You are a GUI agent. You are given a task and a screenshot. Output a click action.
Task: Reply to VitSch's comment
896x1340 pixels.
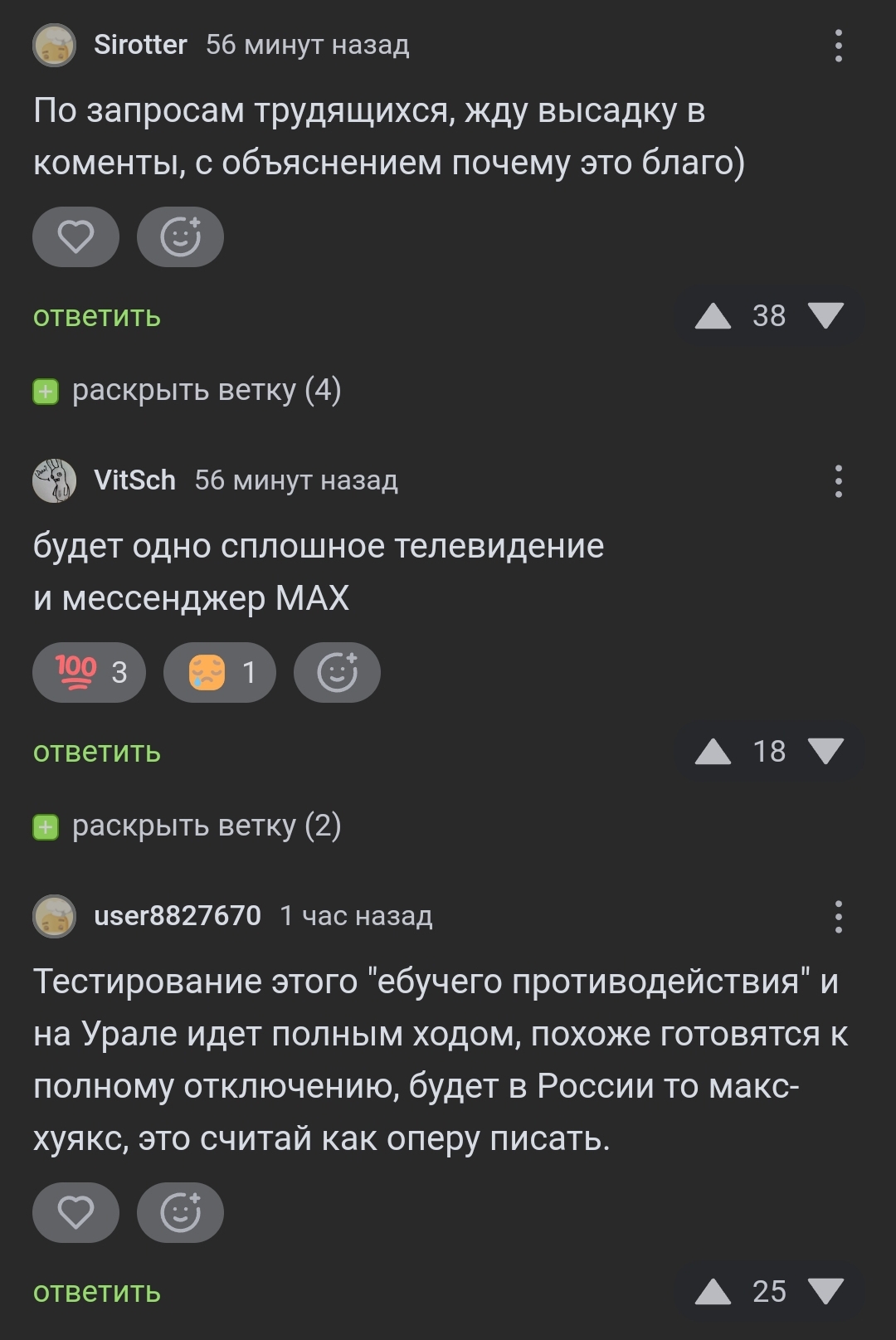[x=97, y=752]
